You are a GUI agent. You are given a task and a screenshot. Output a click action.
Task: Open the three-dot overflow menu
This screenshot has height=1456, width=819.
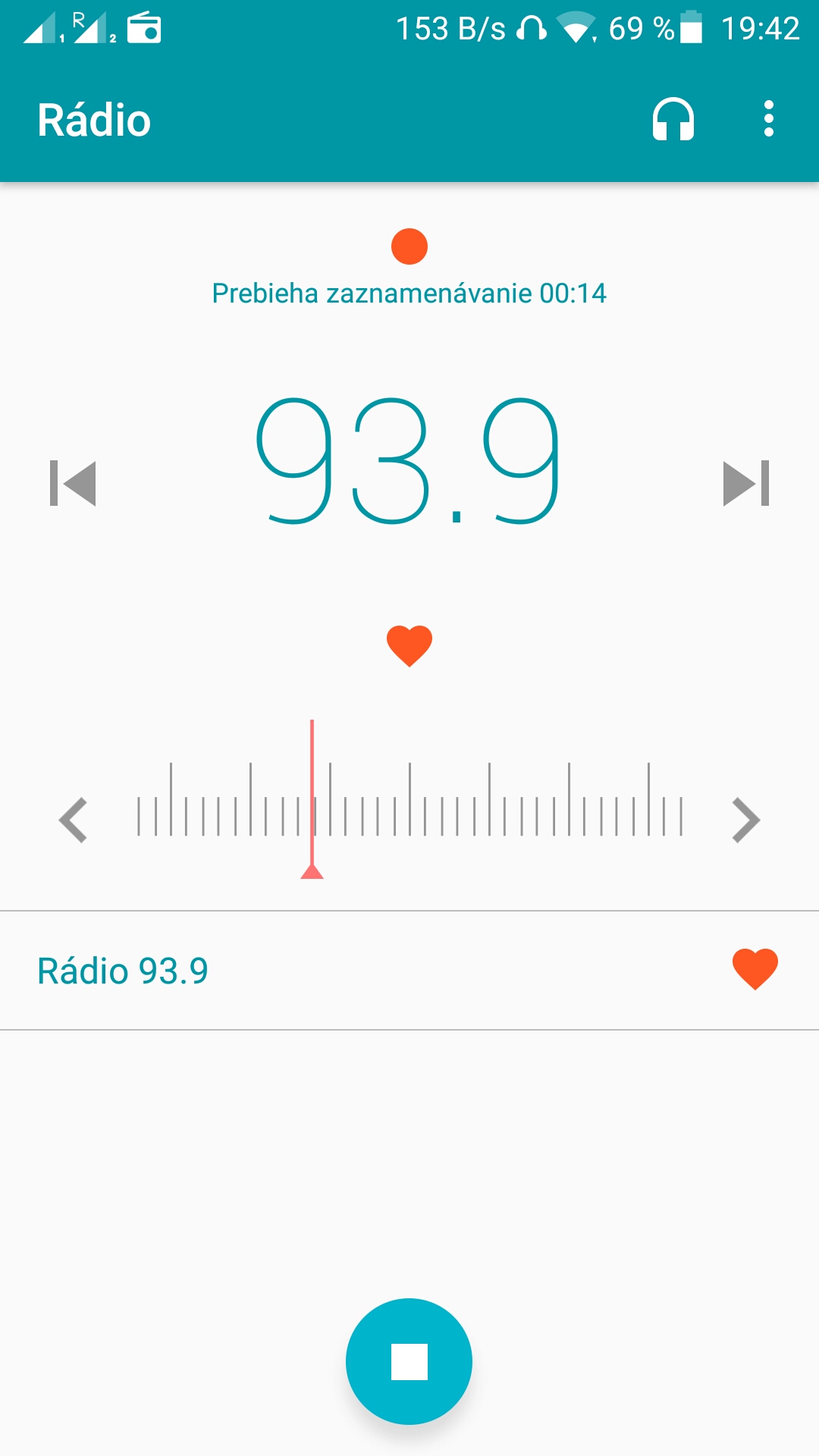[x=769, y=119]
